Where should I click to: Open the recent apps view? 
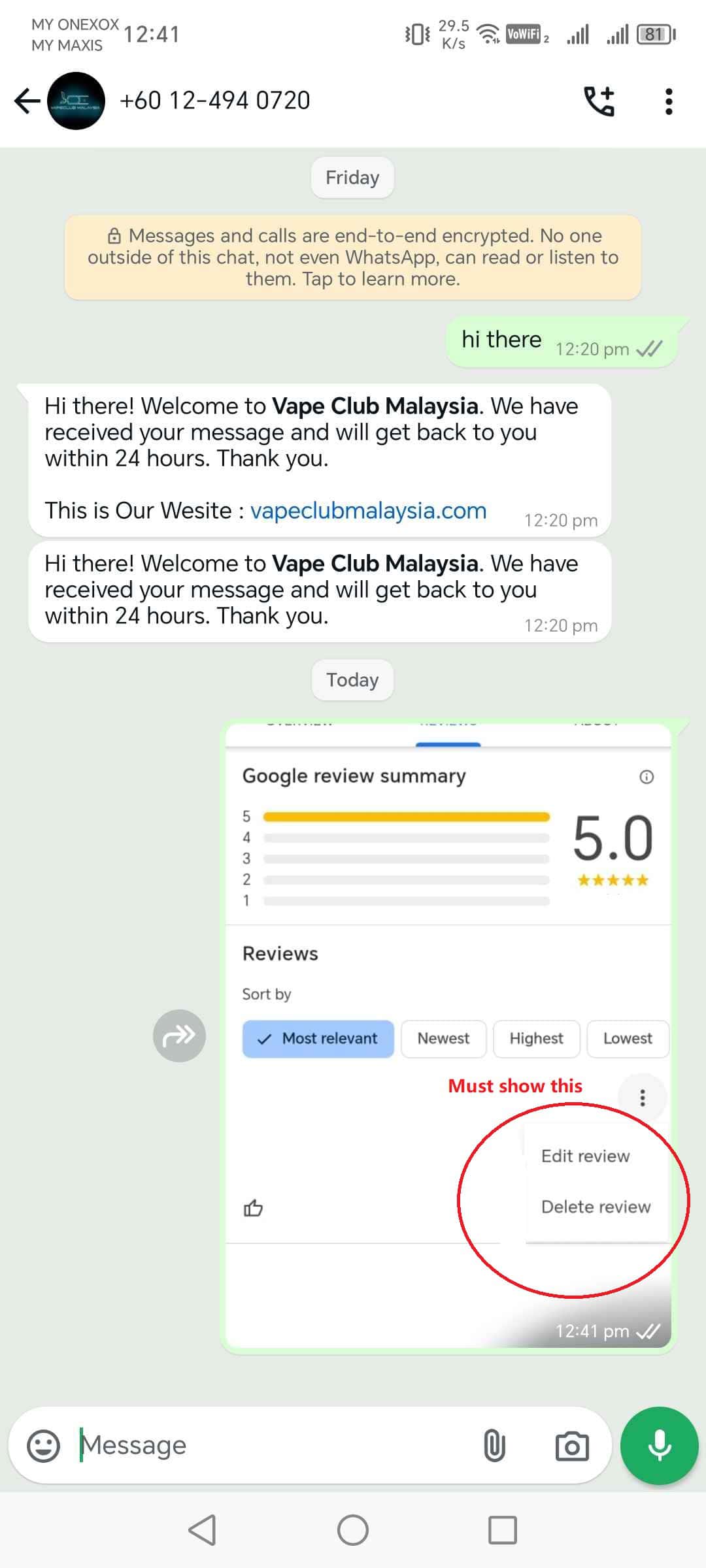pyautogui.click(x=502, y=1530)
